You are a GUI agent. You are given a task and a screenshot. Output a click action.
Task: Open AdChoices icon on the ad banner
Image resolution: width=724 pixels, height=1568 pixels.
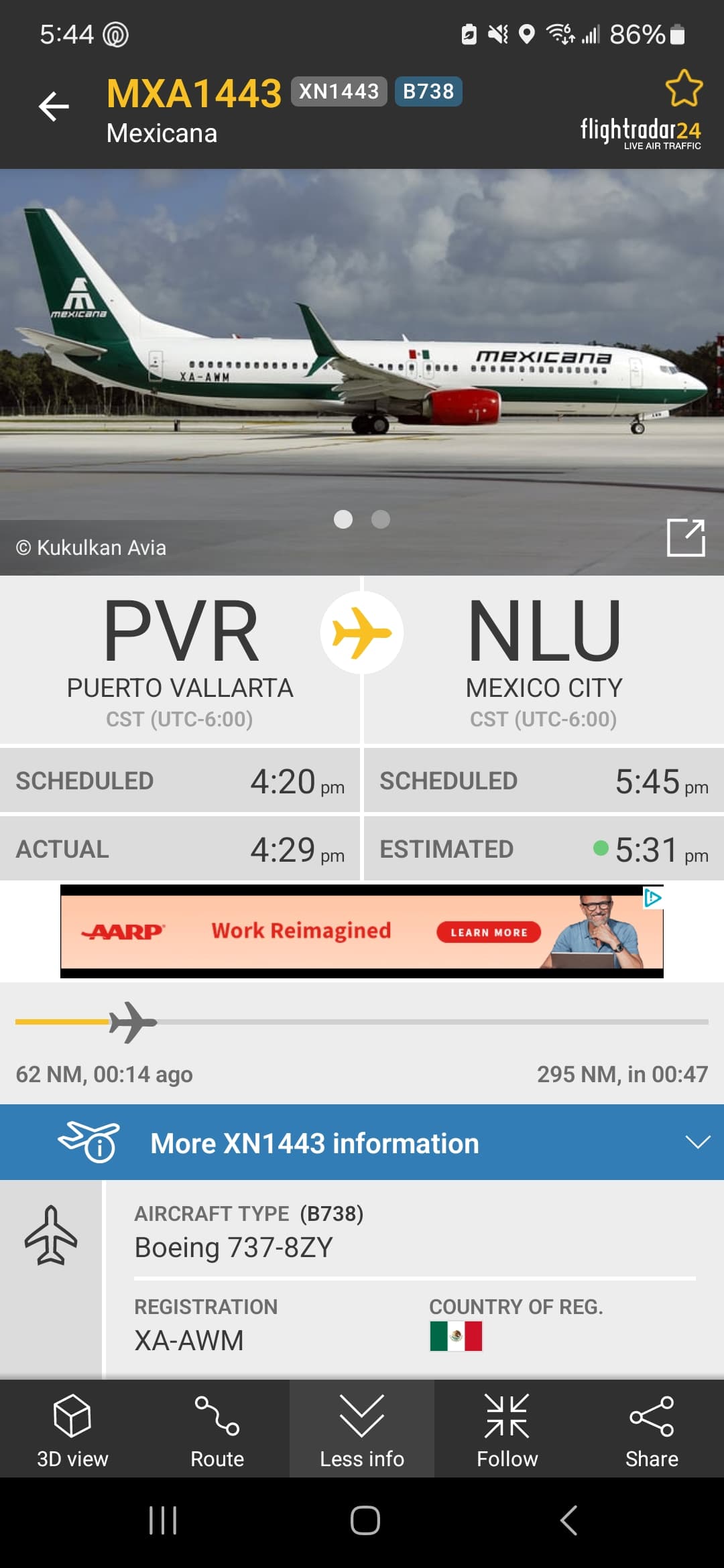coord(652,898)
